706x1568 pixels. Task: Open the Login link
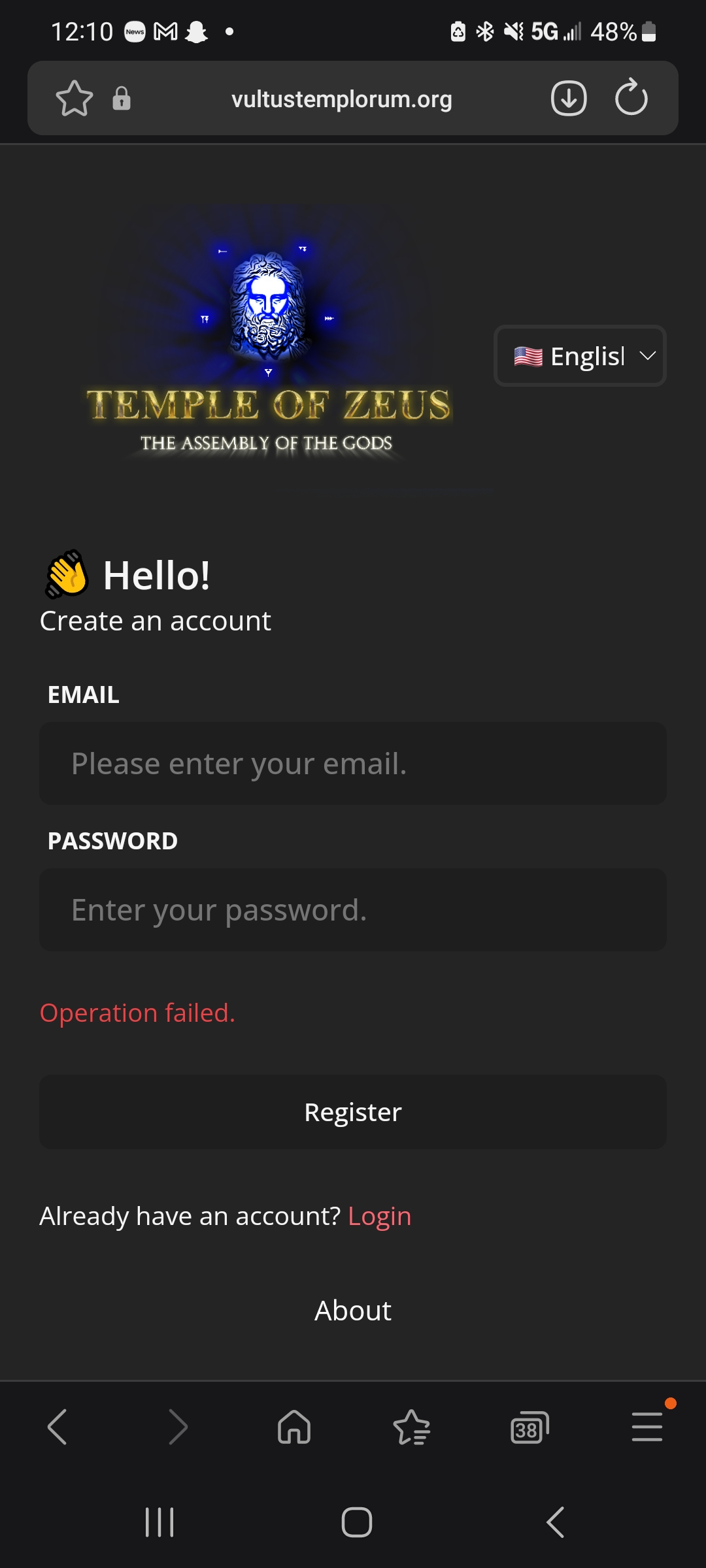pos(379,1216)
